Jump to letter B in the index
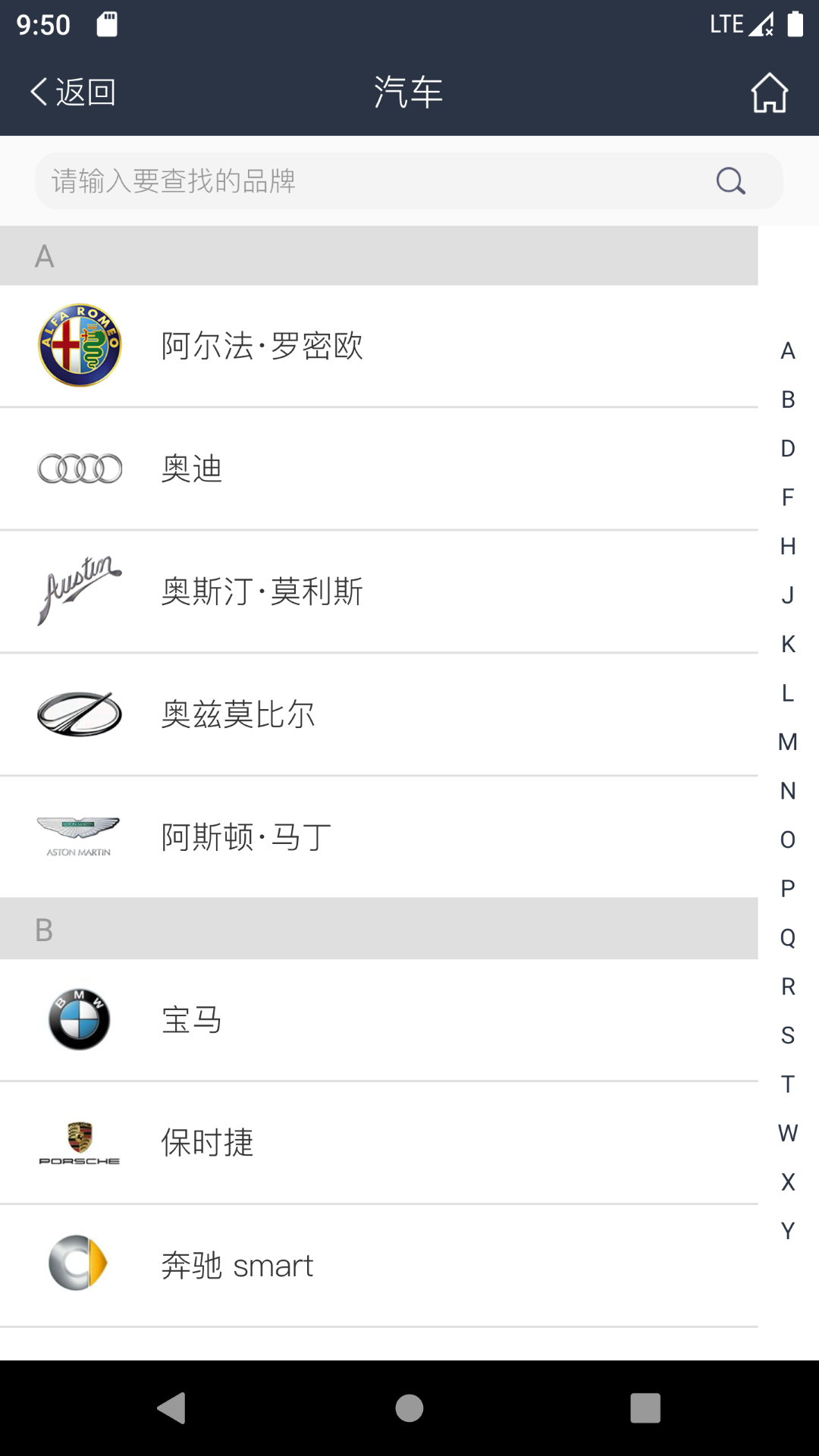Image resolution: width=819 pixels, height=1456 pixels. pyautogui.click(x=787, y=400)
